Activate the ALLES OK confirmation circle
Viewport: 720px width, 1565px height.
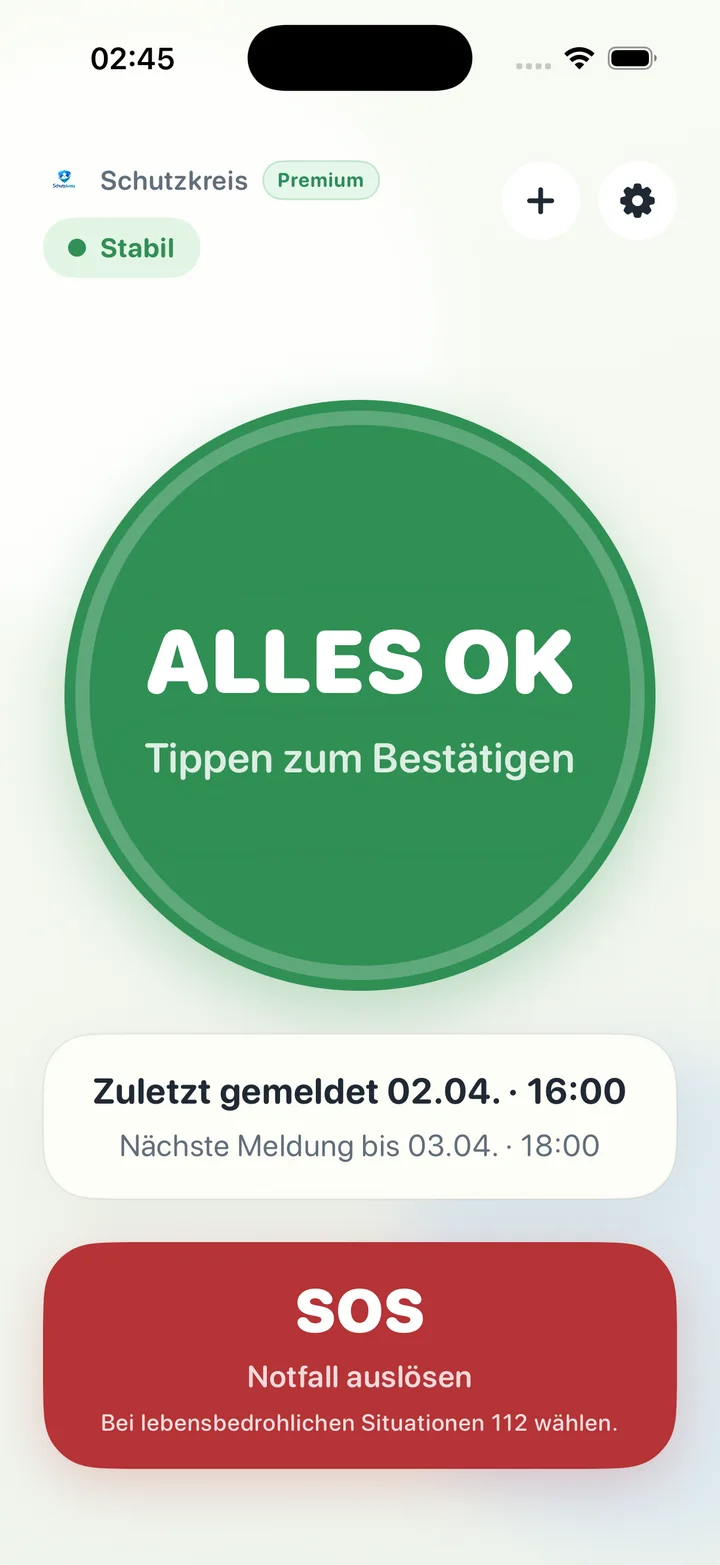[358, 693]
